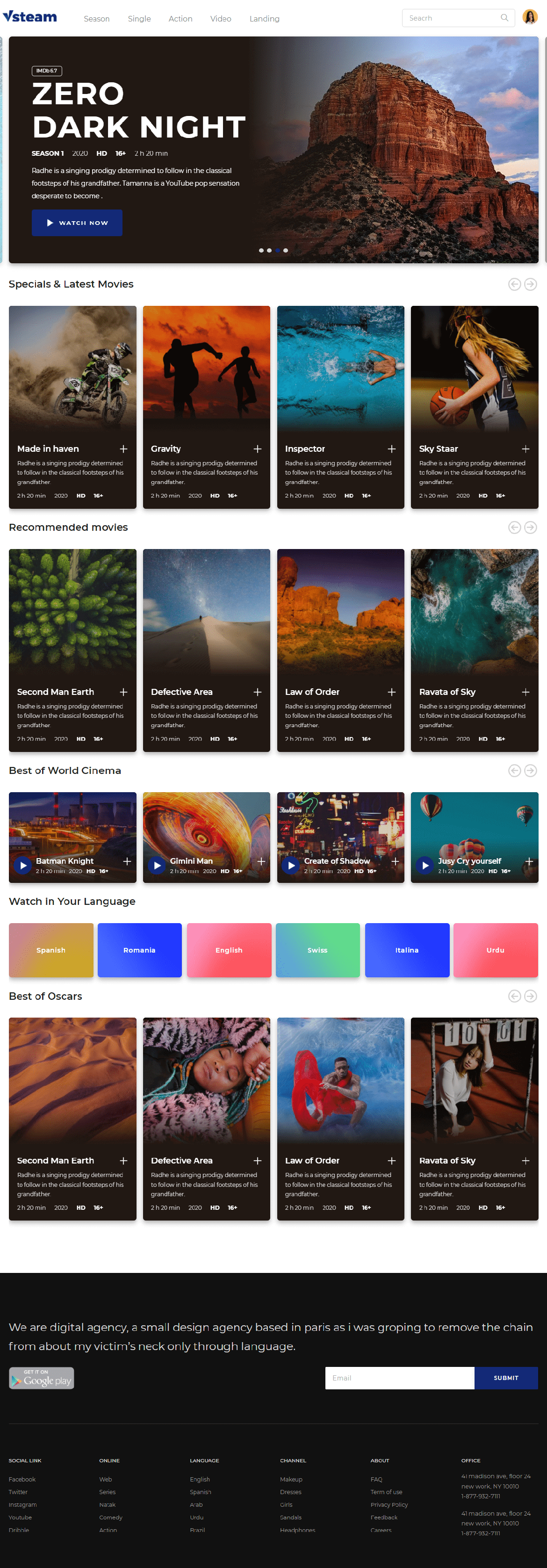Tap Watch Now for Zero Dark Night

(77, 223)
